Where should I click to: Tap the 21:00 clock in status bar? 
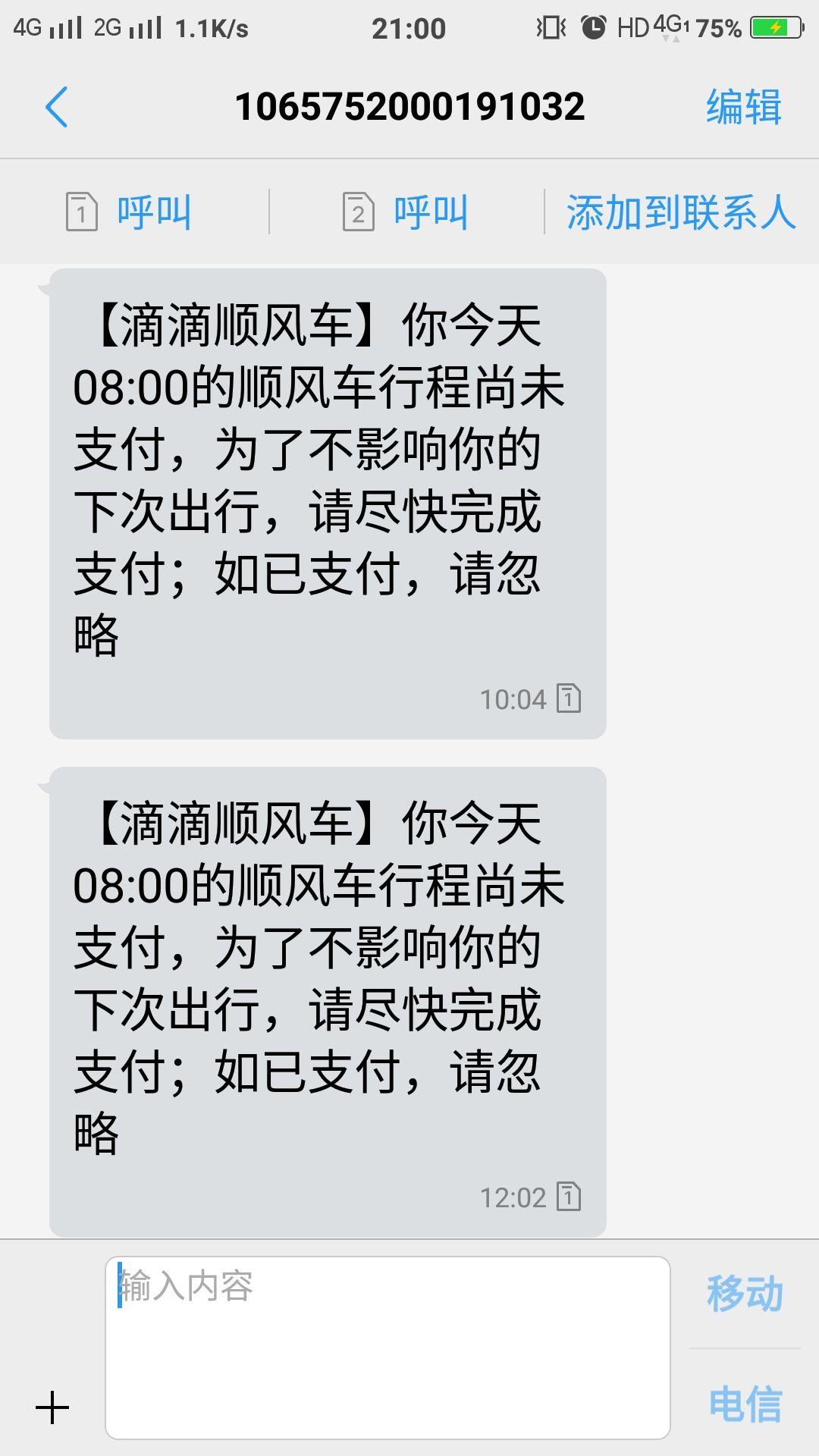pos(409,27)
